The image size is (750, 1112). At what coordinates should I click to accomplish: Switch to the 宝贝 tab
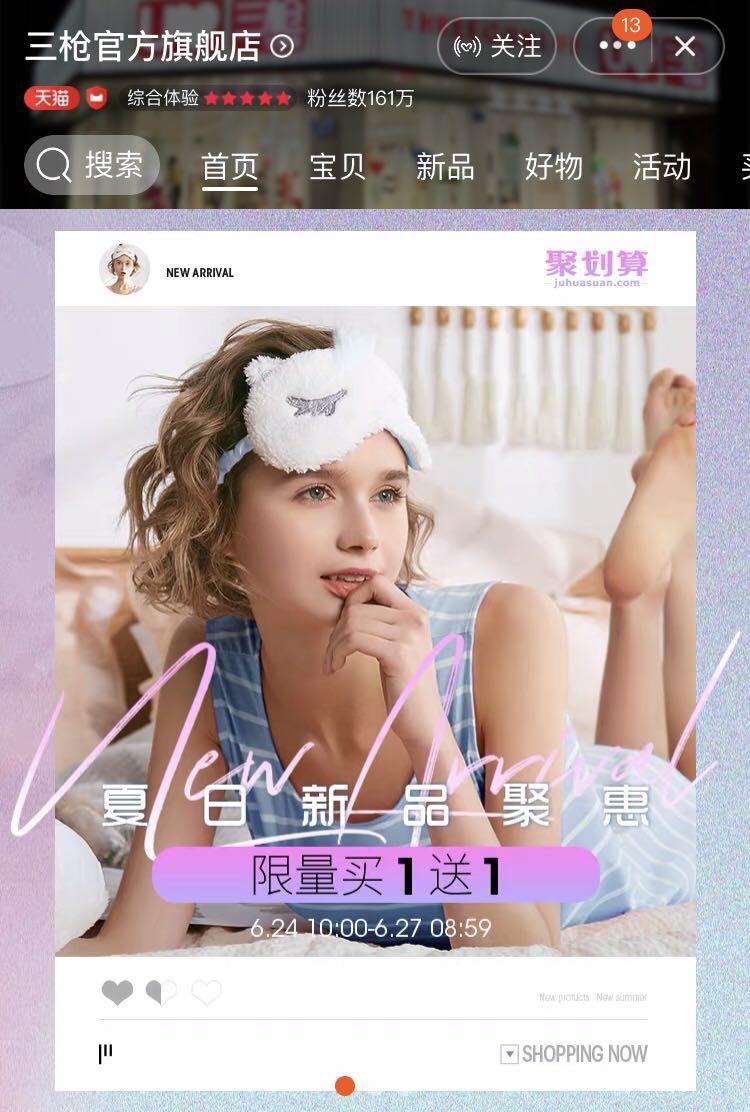pyautogui.click(x=338, y=166)
